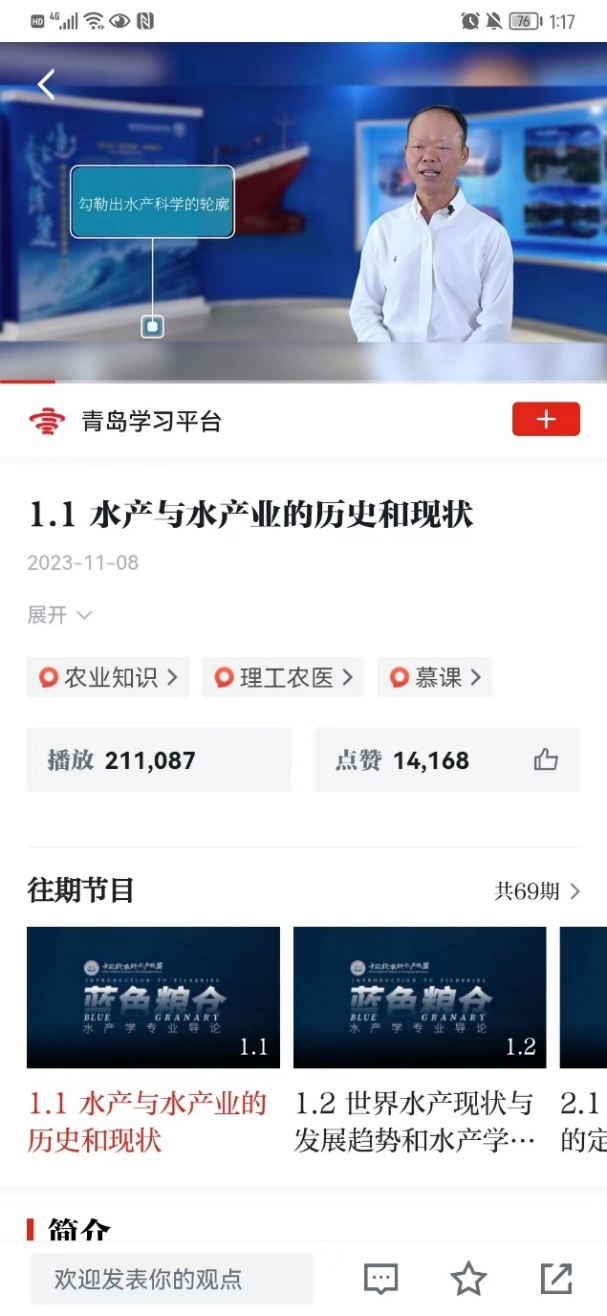
Task: Go back using the arrow over the video
Action: click(46, 85)
